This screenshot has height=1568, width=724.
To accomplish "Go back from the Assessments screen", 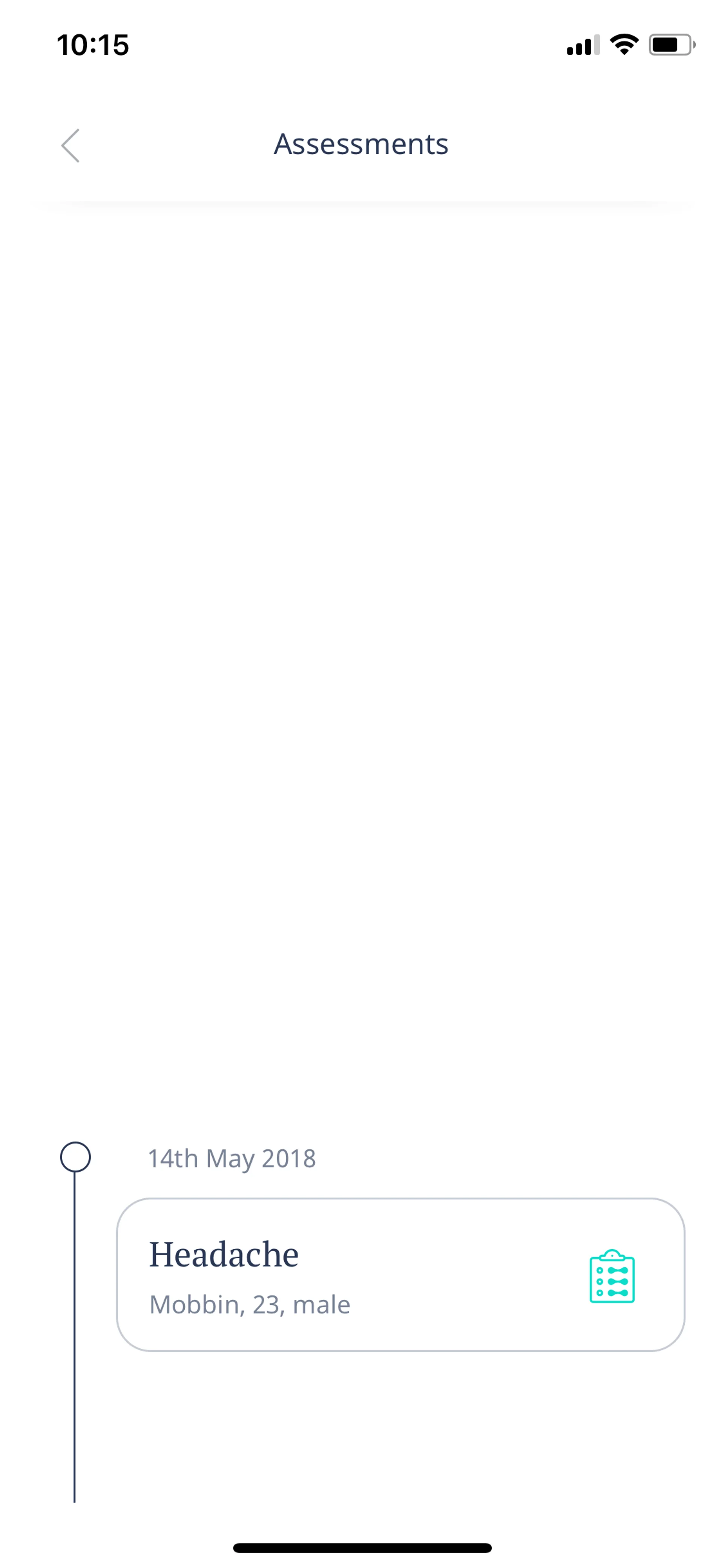I will coord(71,146).
